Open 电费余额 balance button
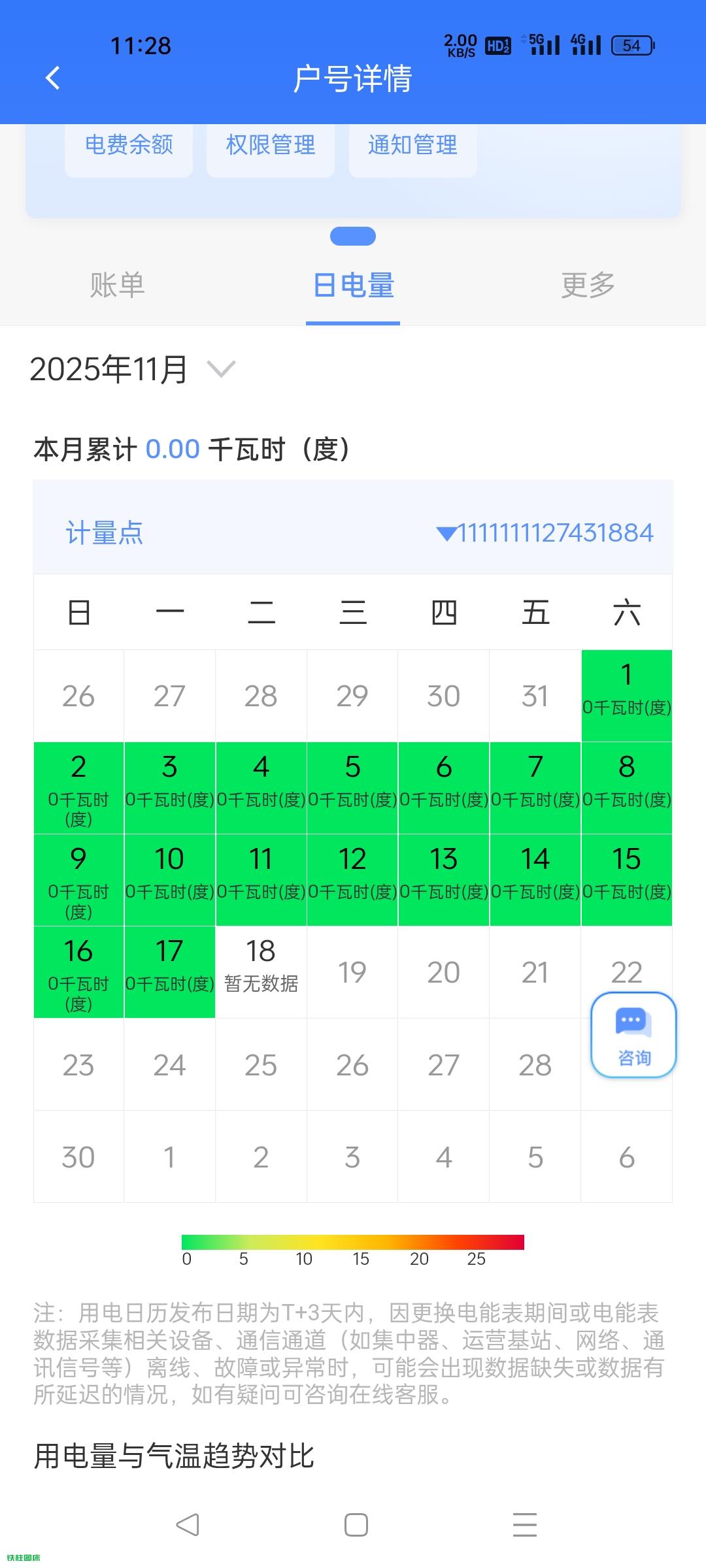 [129, 145]
